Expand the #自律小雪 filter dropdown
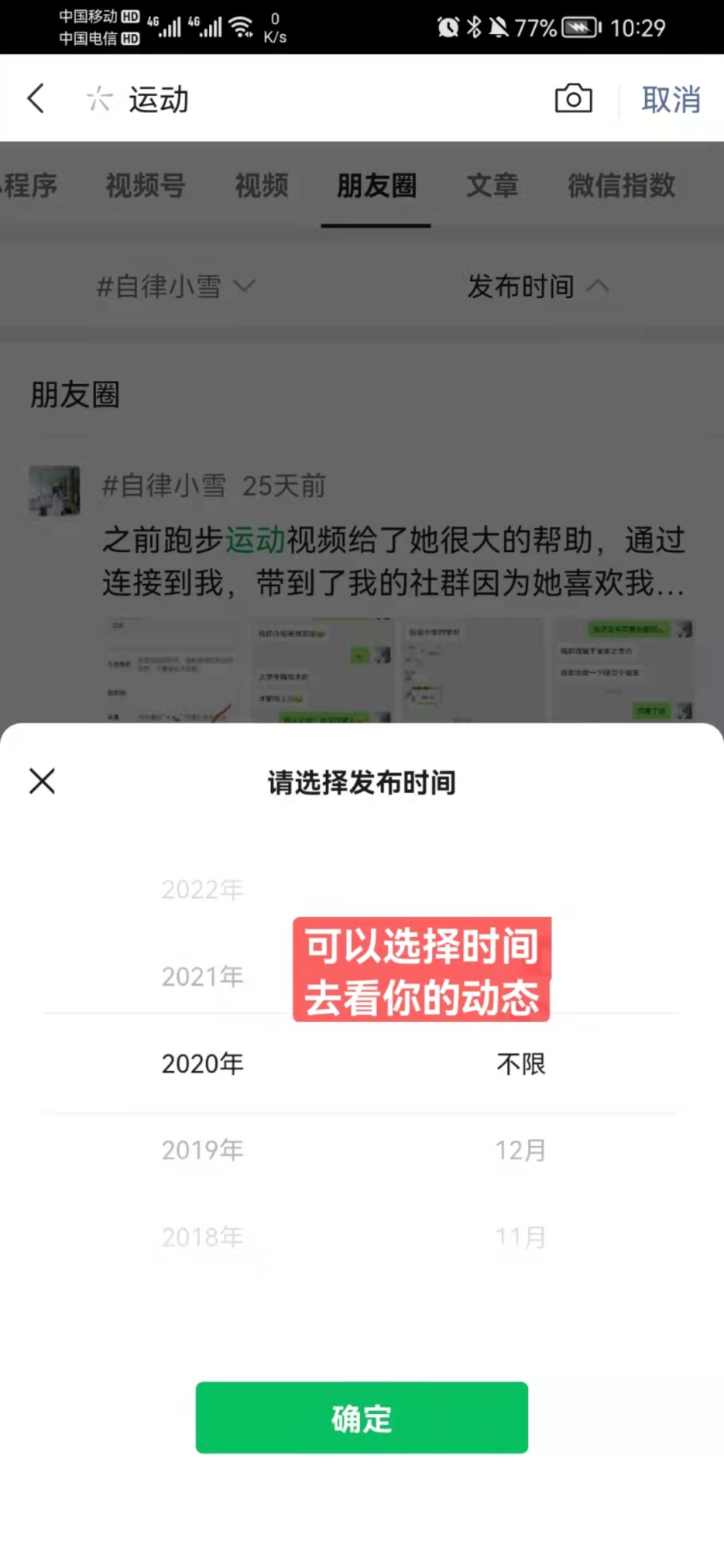 (x=173, y=285)
